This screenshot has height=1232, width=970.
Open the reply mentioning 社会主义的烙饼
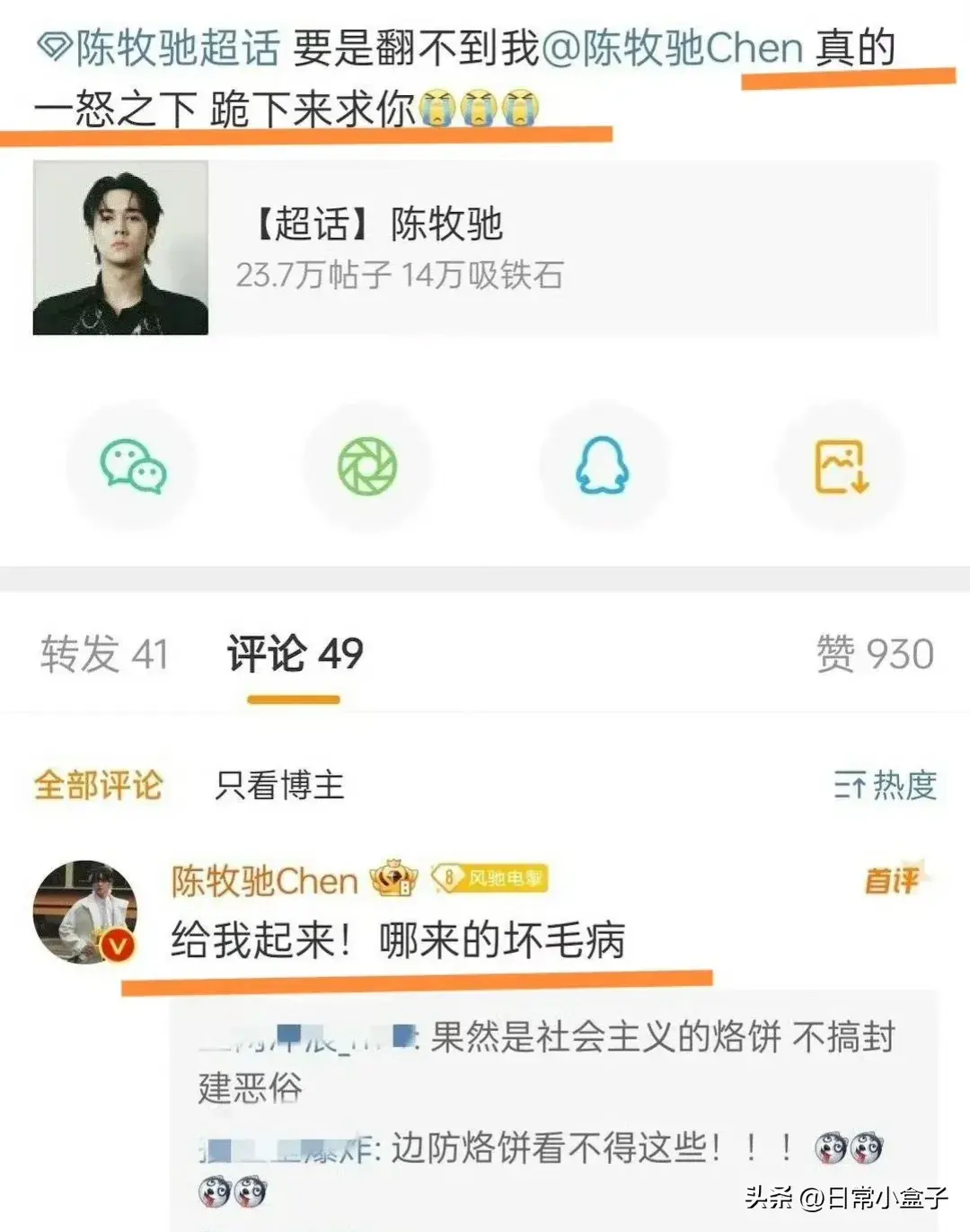[548, 1060]
